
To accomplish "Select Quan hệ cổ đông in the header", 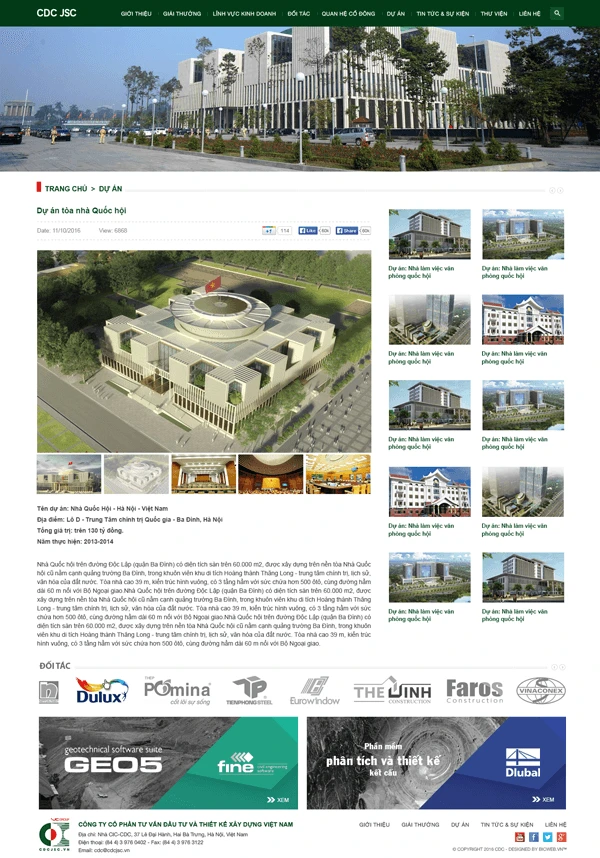I will pyautogui.click(x=349, y=15).
